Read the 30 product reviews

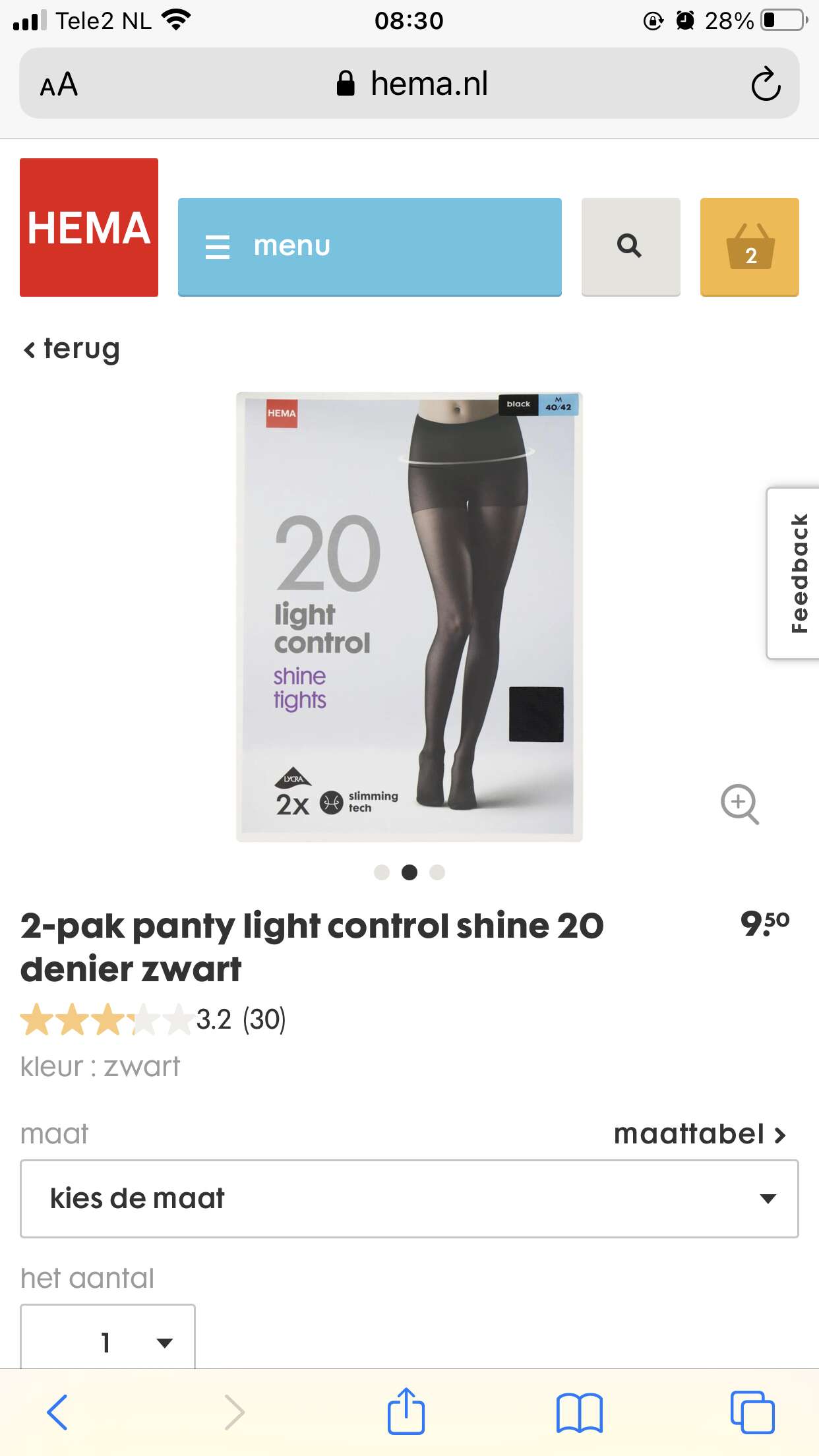point(264,1019)
